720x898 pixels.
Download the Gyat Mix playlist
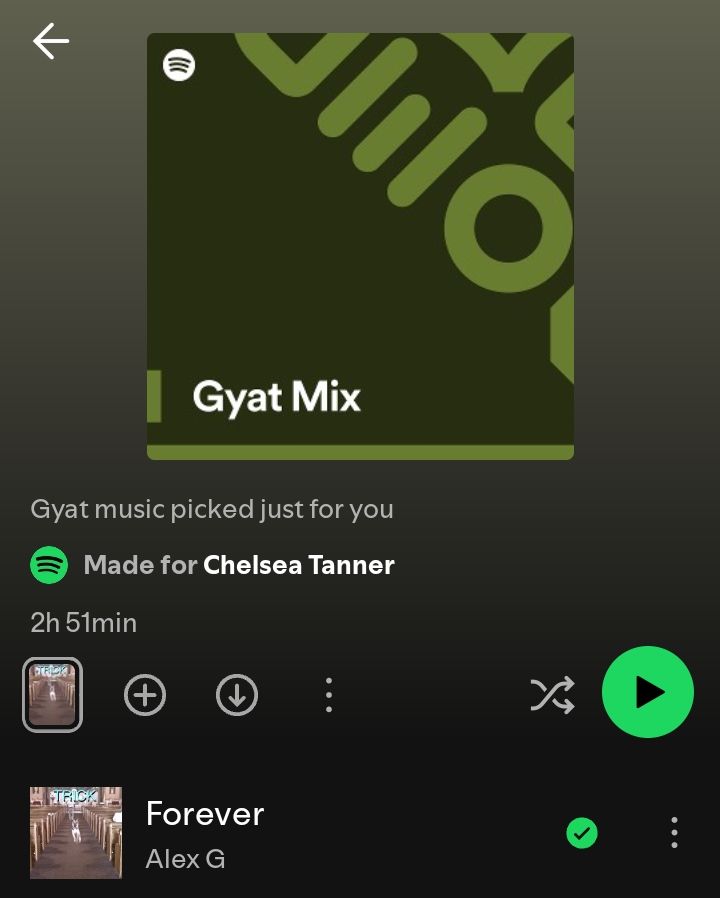point(237,694)
